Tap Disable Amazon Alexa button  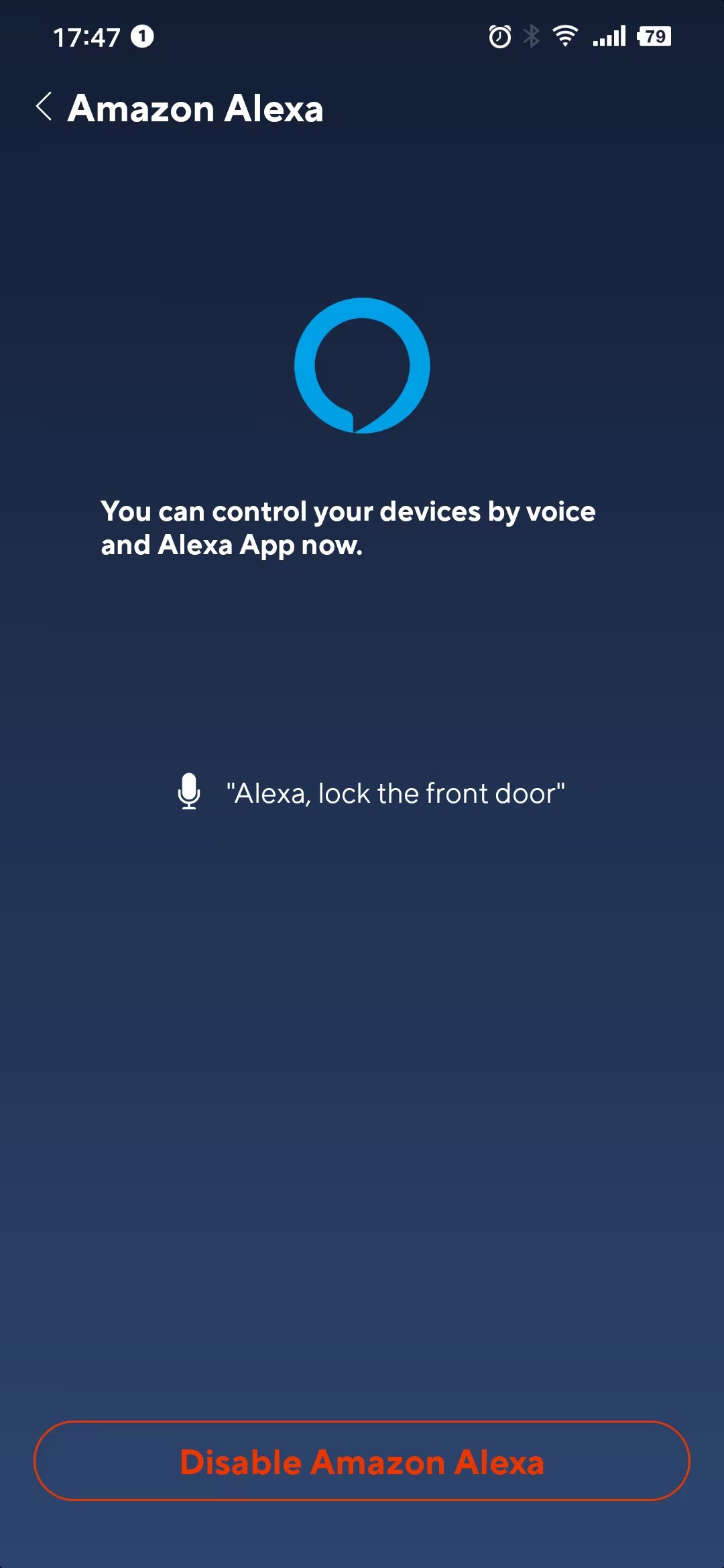pos(362,1461)
